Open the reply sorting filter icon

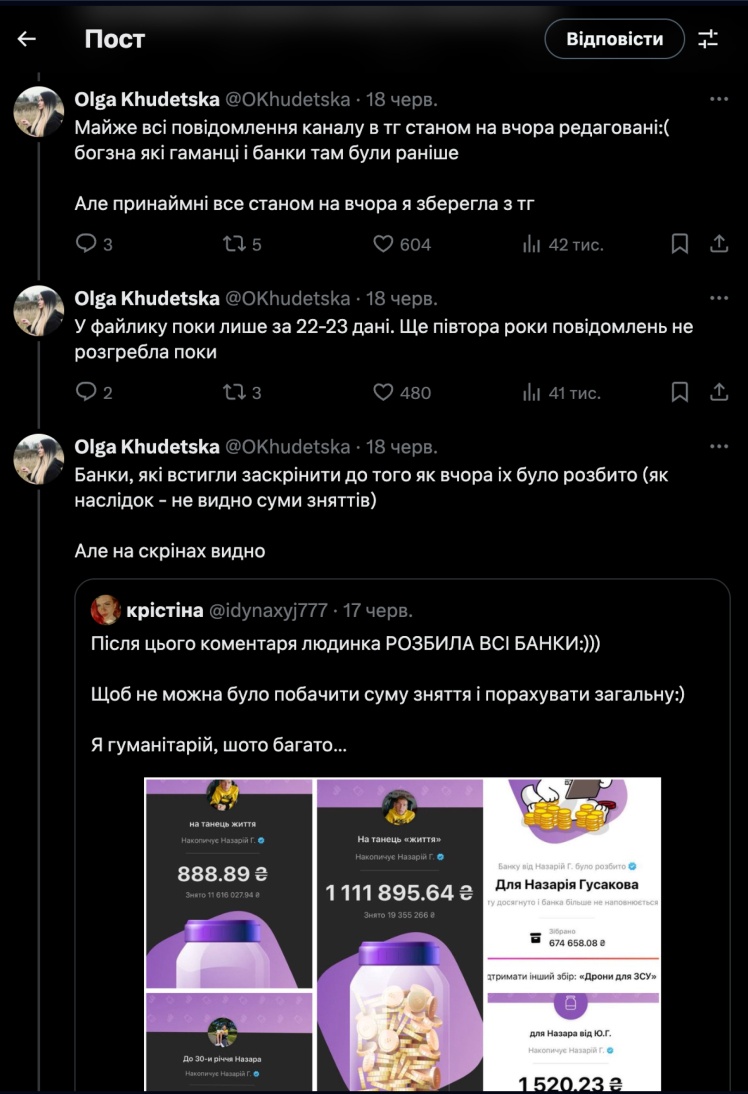(x=708, y=39)
